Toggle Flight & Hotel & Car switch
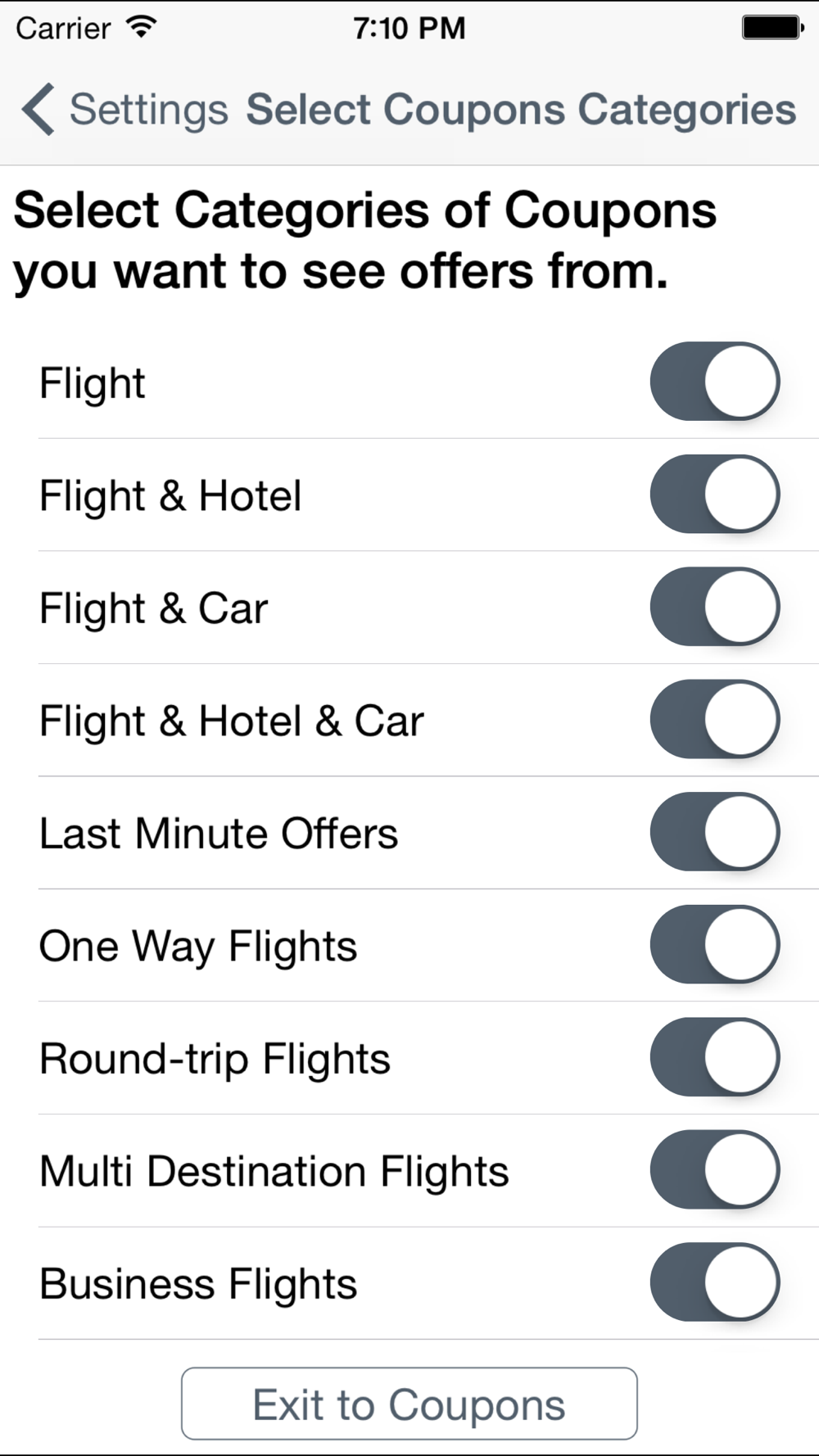The image size is (819, 1456). (715, 720)
